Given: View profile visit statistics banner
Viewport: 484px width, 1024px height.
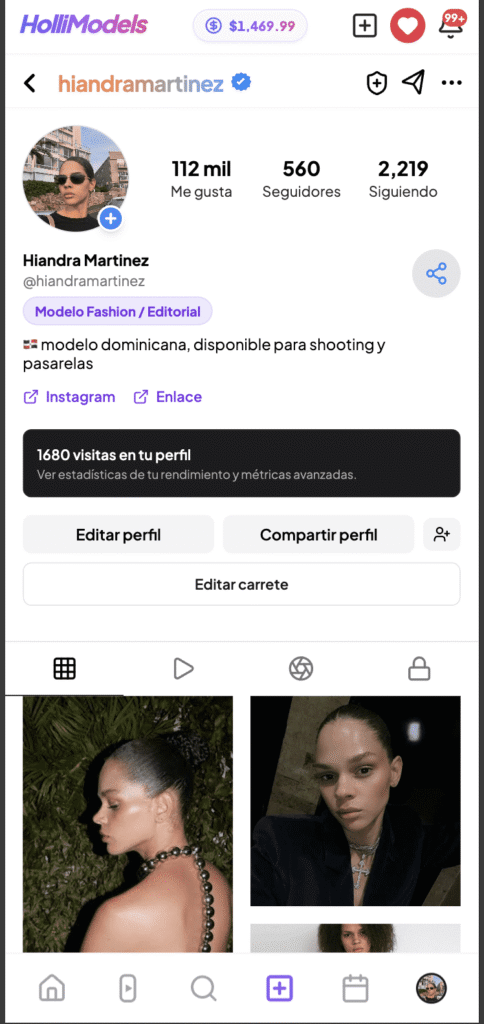Looking at the screenshot, I should pos(242,463).
